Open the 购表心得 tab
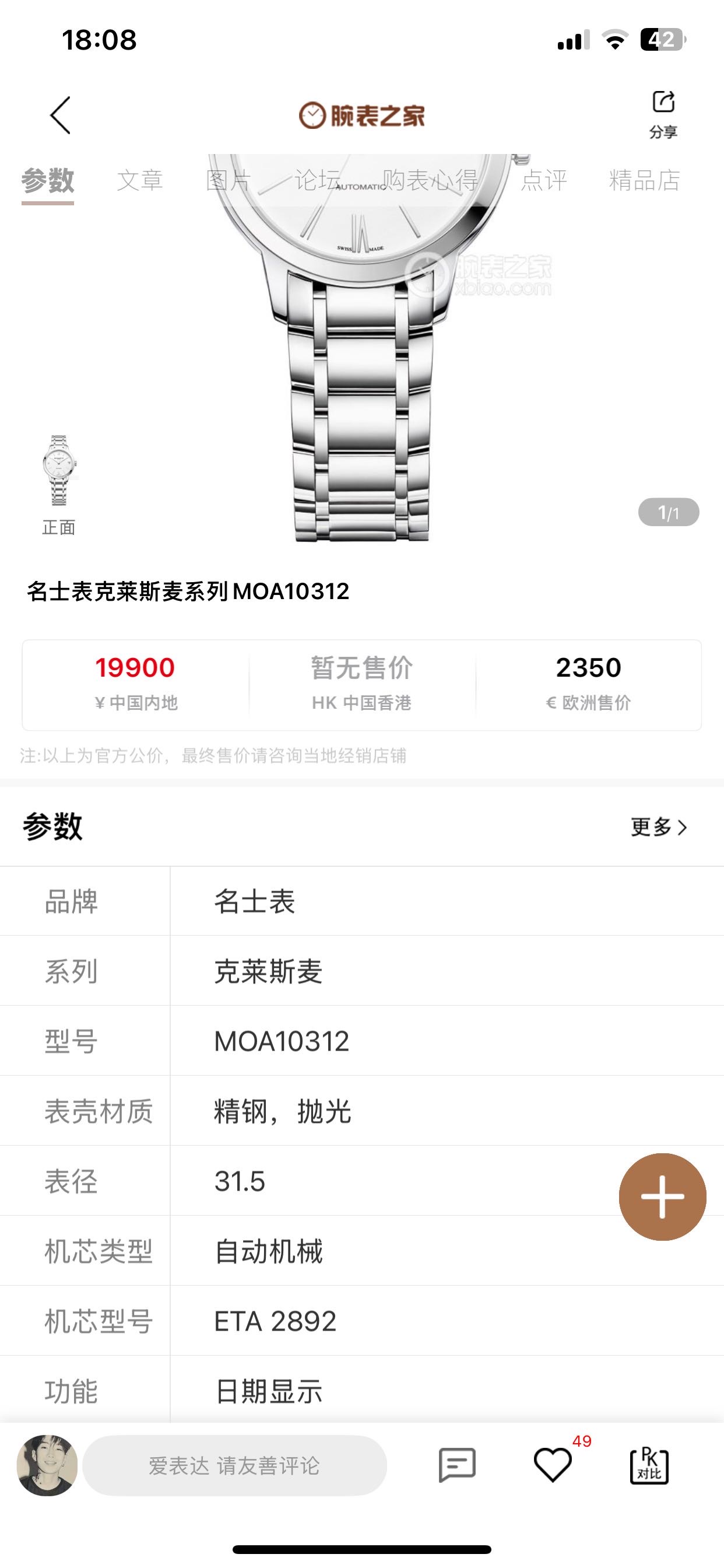Viewport: 724px width, 1568px height. click(430, 180)
